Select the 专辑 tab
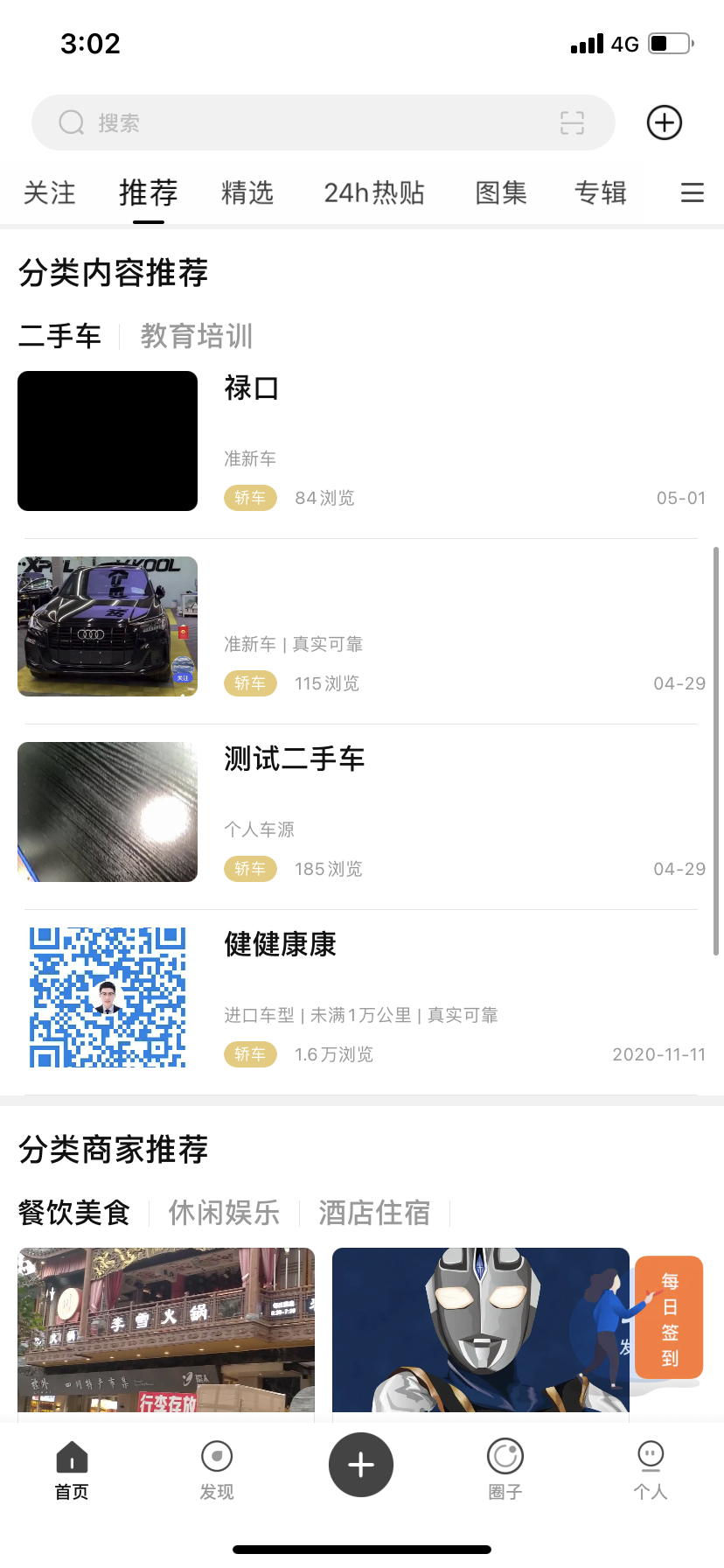 click(x=601, y=192)
